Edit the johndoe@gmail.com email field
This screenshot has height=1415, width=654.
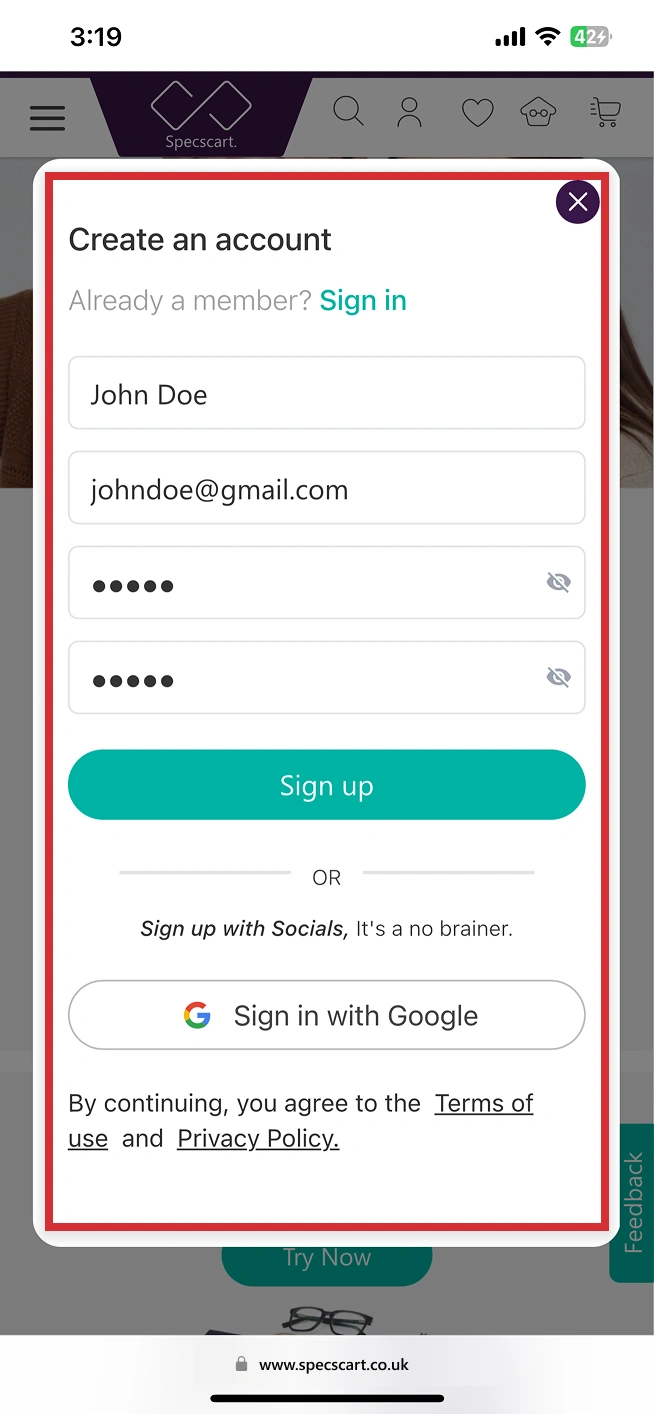point(326,489)
